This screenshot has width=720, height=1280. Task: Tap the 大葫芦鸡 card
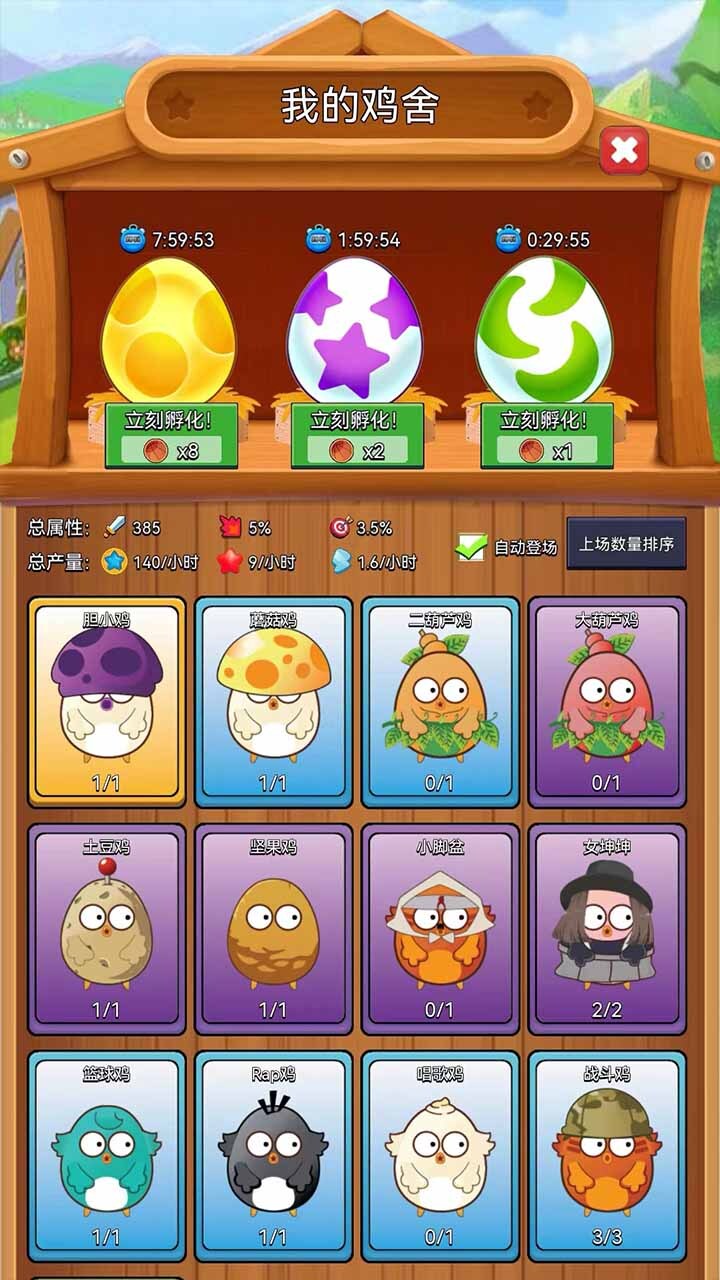pyautogui.click(x=606, y=701)
